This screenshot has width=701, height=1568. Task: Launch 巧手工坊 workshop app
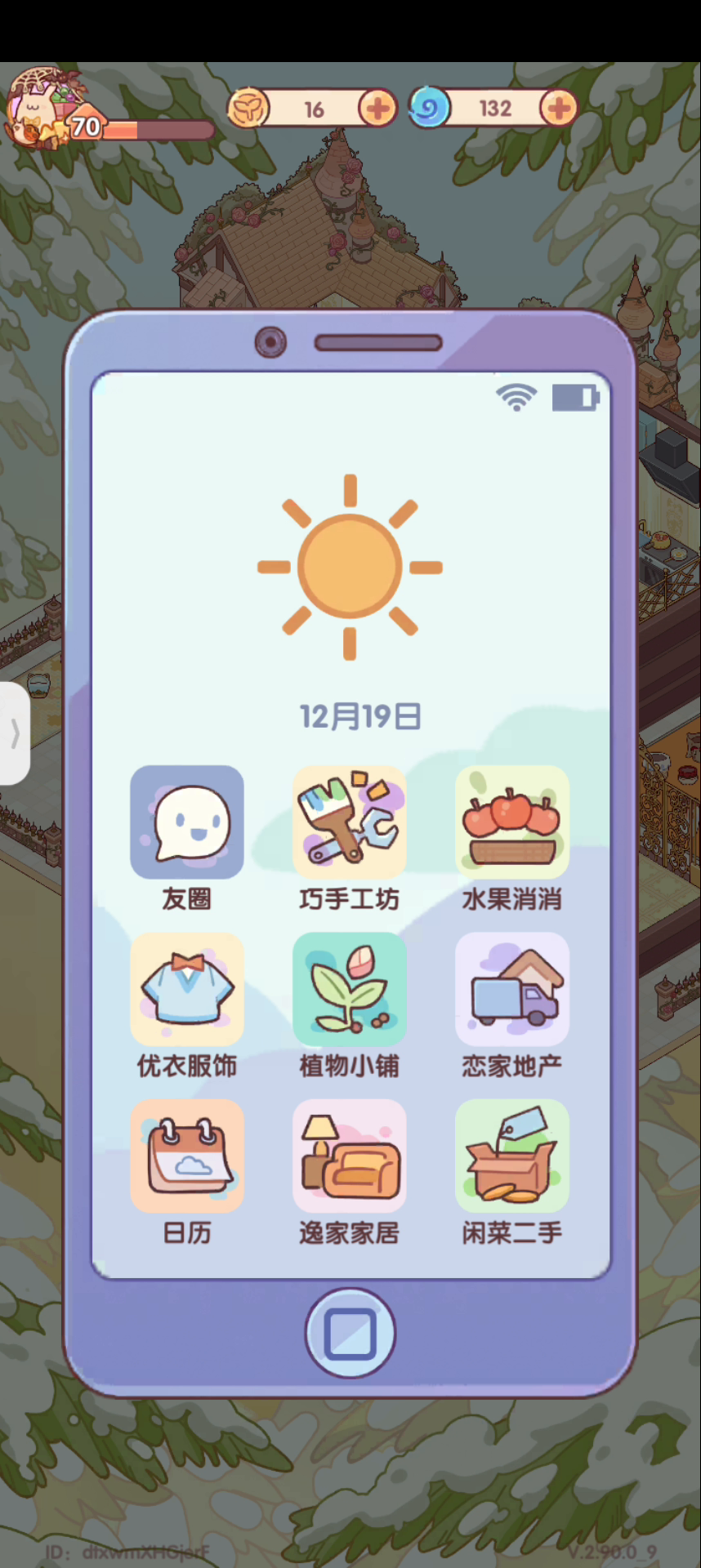point(350,822)
